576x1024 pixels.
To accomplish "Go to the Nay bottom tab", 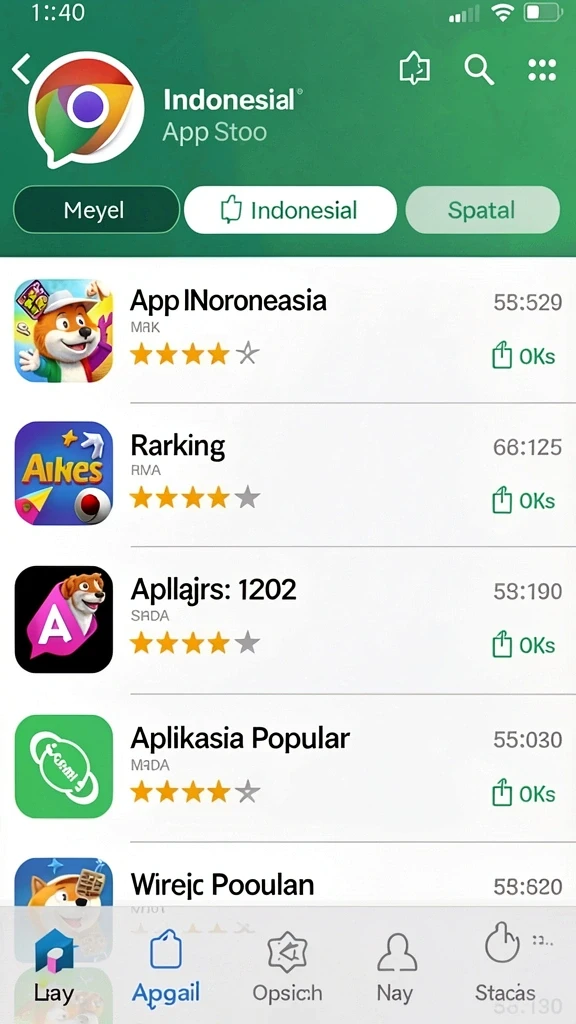I will [x=395, y=967].
